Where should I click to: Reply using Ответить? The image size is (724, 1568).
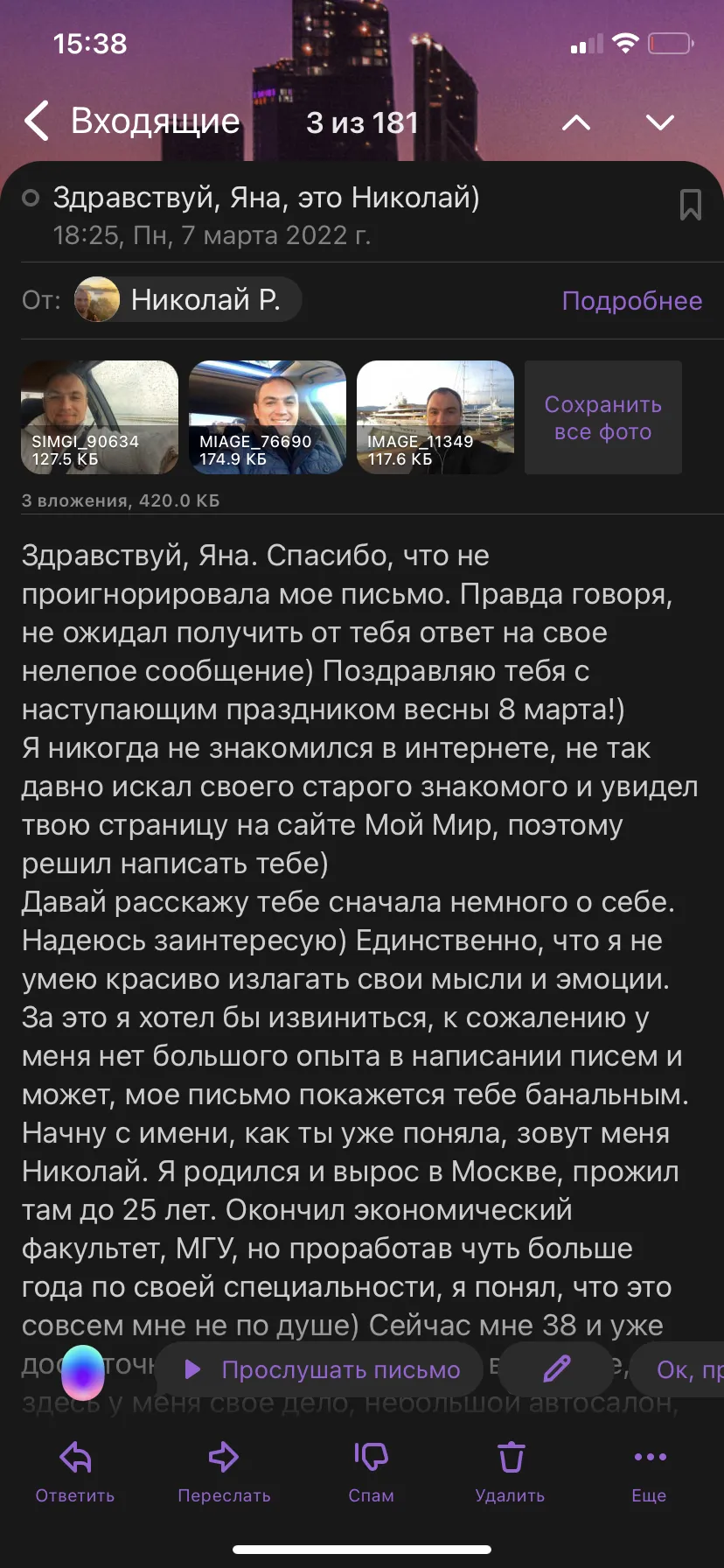(x=75, y=1472)
